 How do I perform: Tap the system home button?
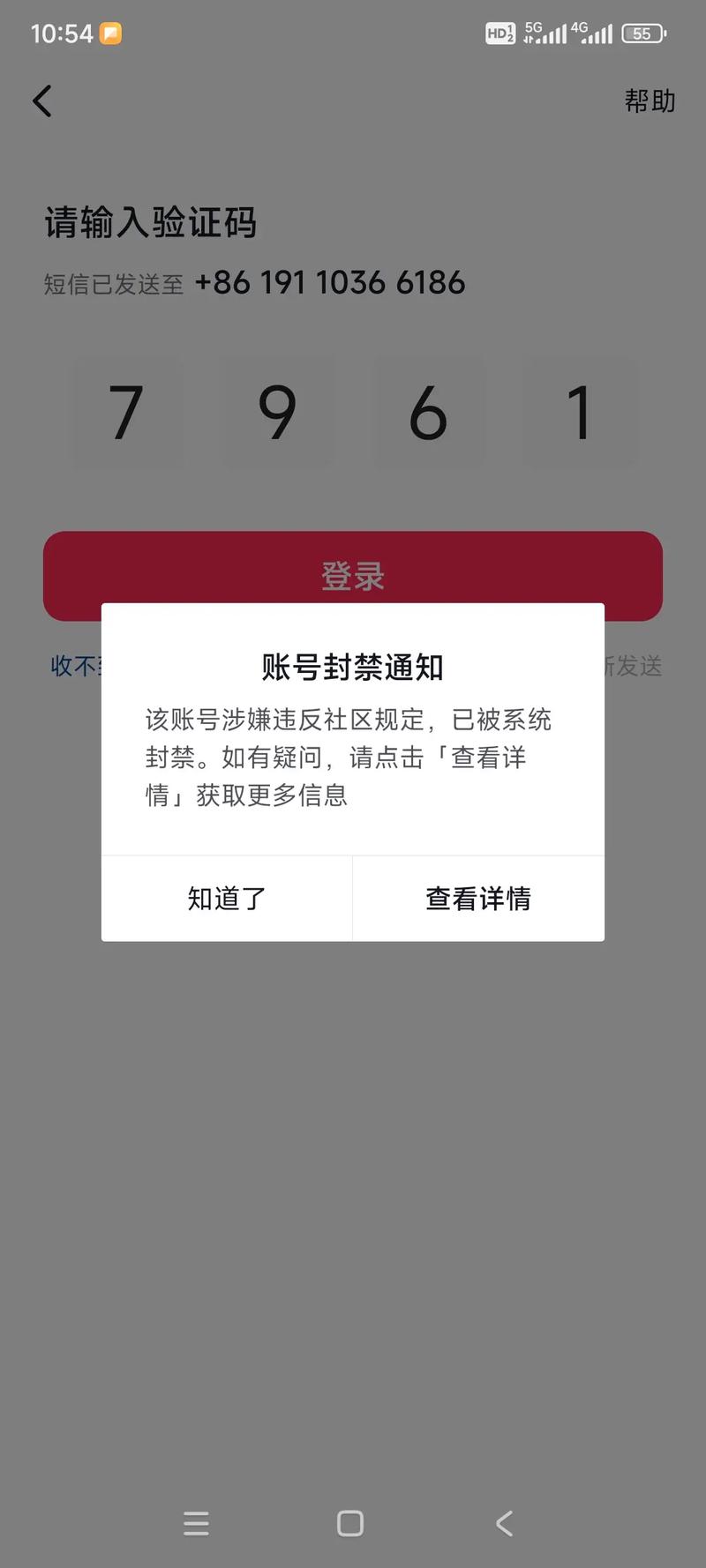pos(350,1523)
